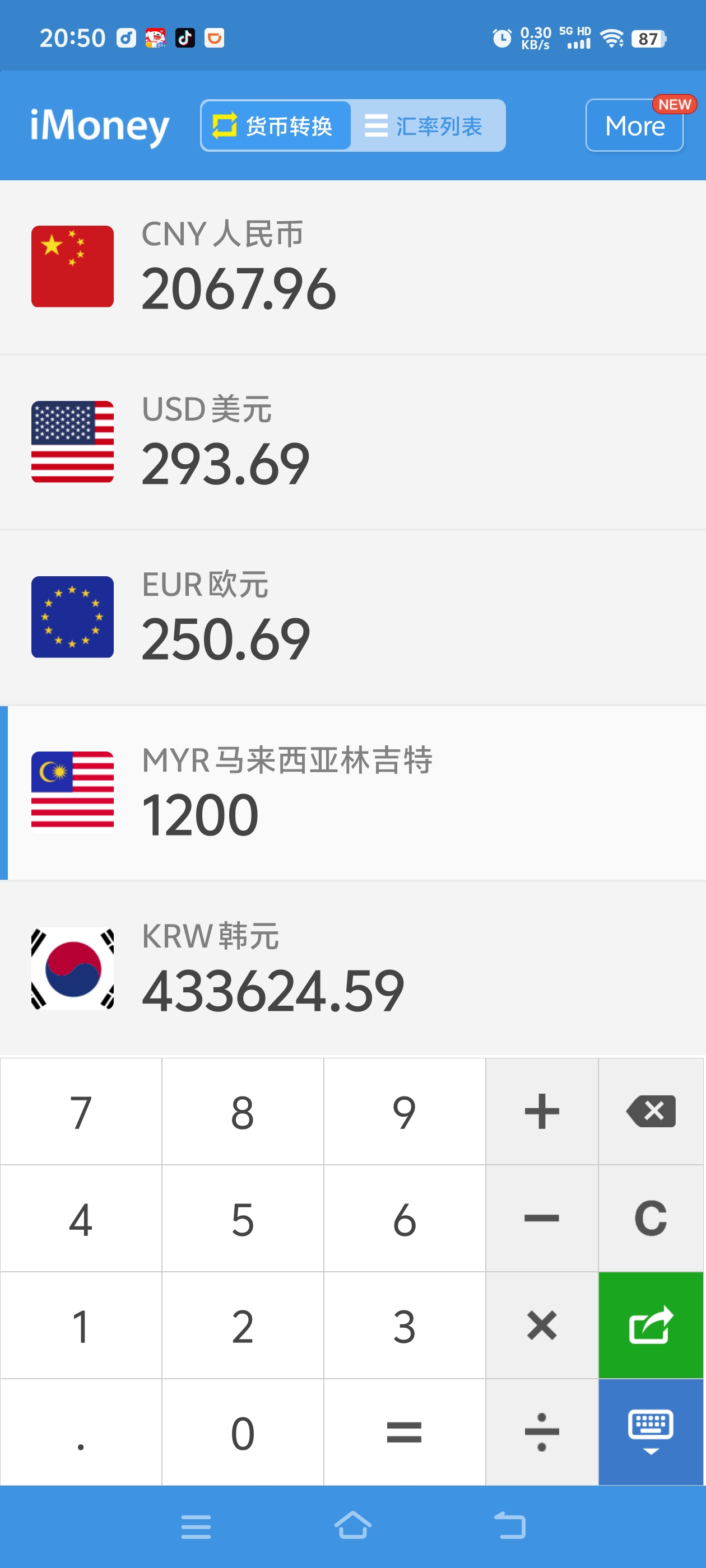The height and width of the screenshot is (1568, 706).
Task: Tap the backspace key on the keypad
Action: click(650, 1112)
